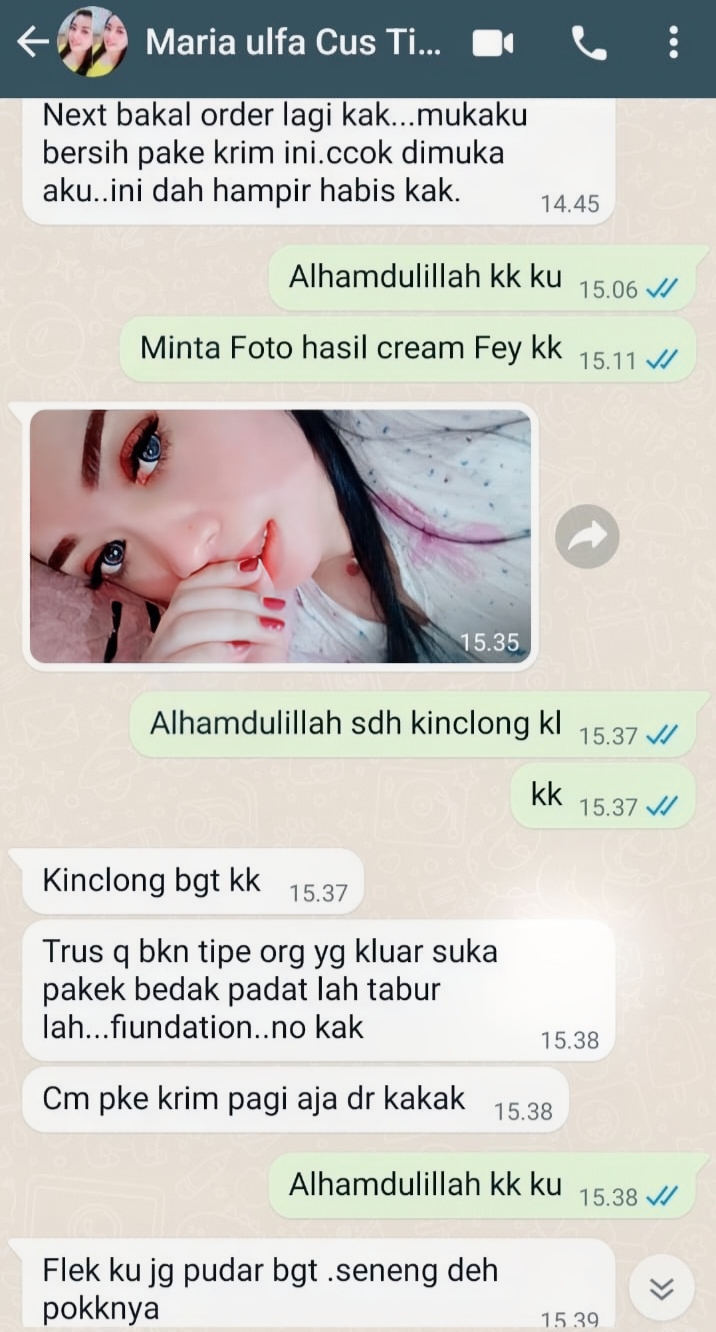
Task: Go back from Maria ulfa chat
Action: coord(33,42)
